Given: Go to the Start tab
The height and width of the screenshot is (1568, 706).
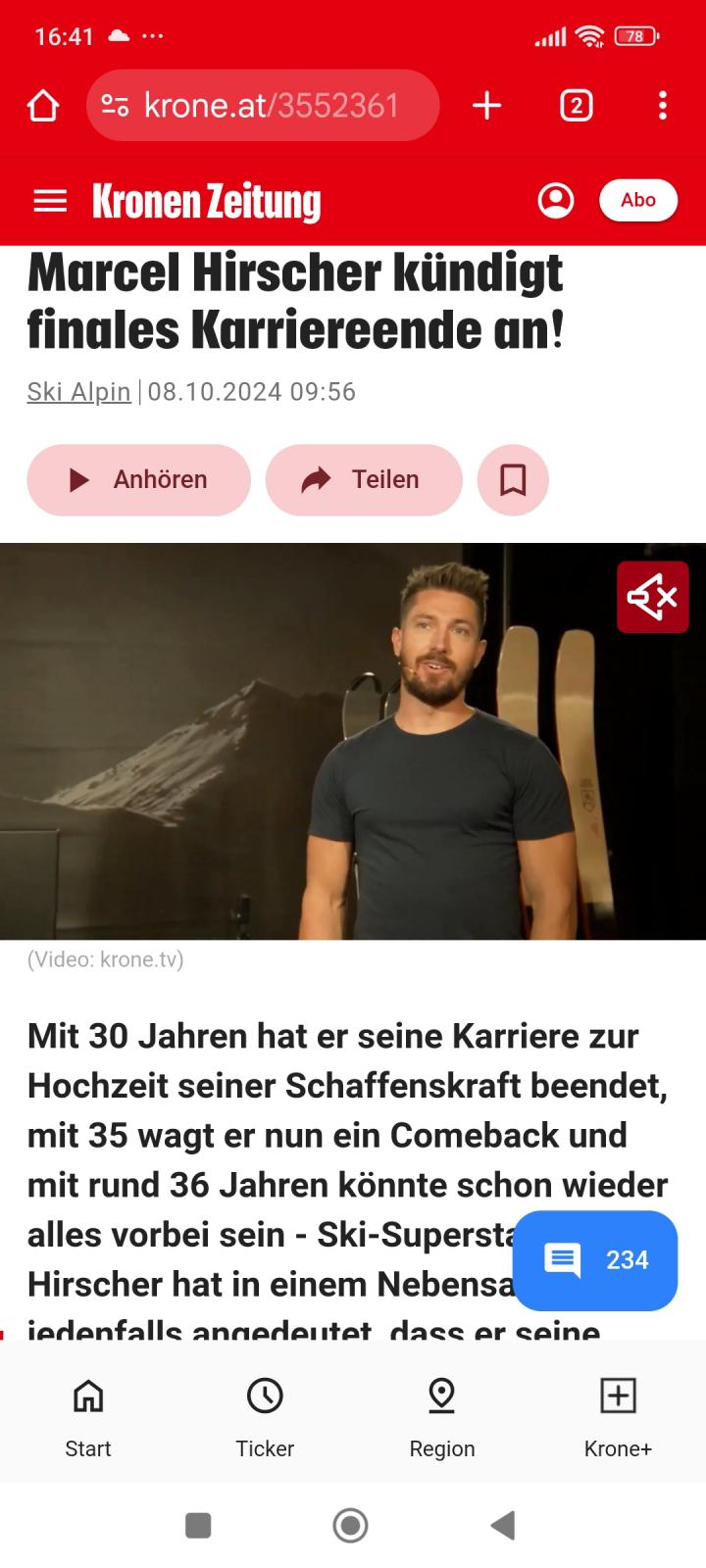Looking at the screenshot, I should pos(88,1418).
